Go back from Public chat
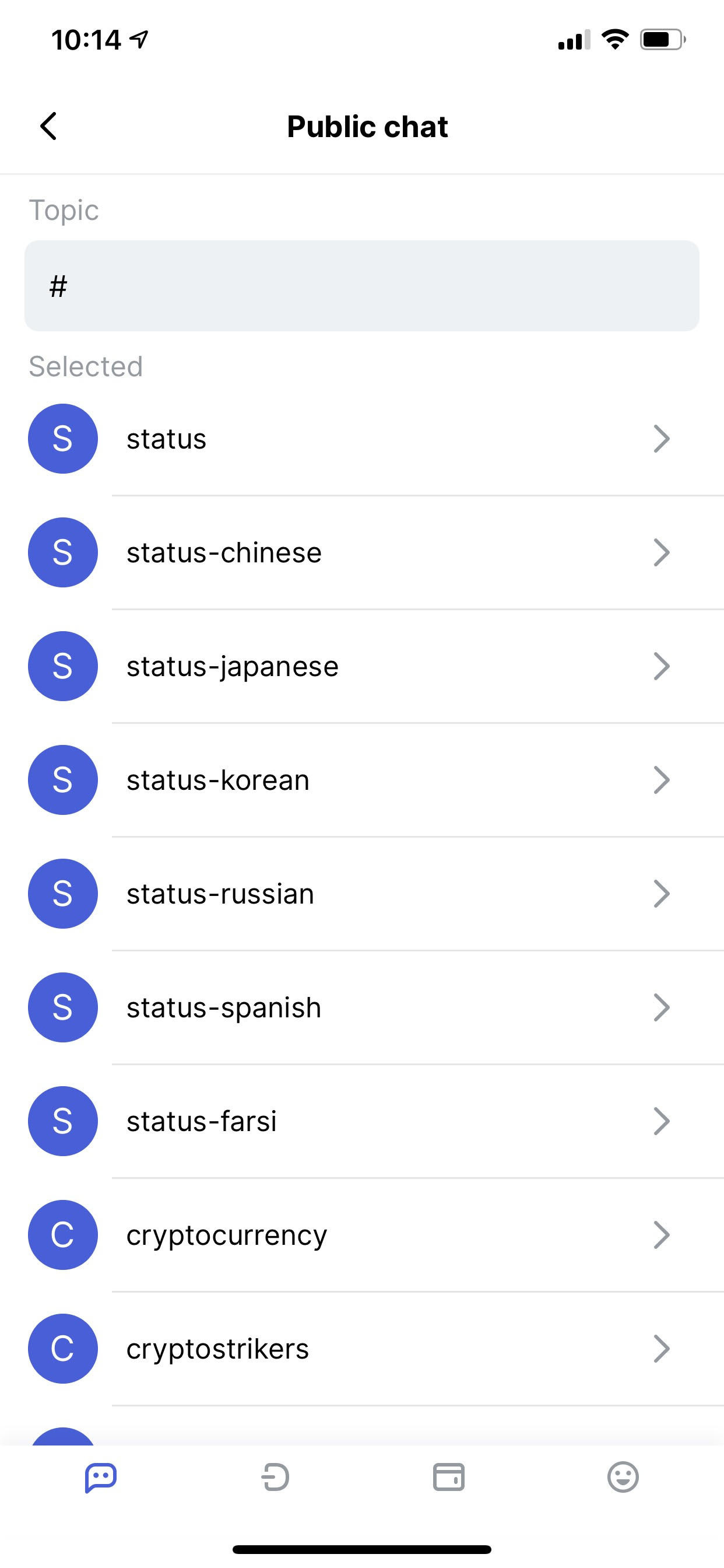Viewport: 724px width, 1568px height. coord(48,126)
